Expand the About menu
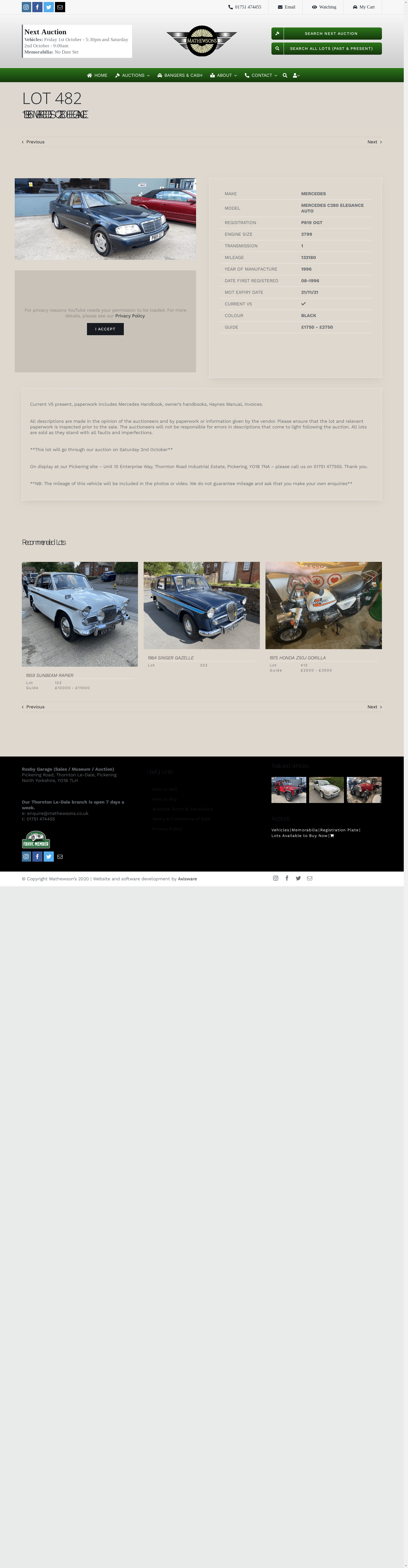408x1568 pixels. tap(224, 75)
